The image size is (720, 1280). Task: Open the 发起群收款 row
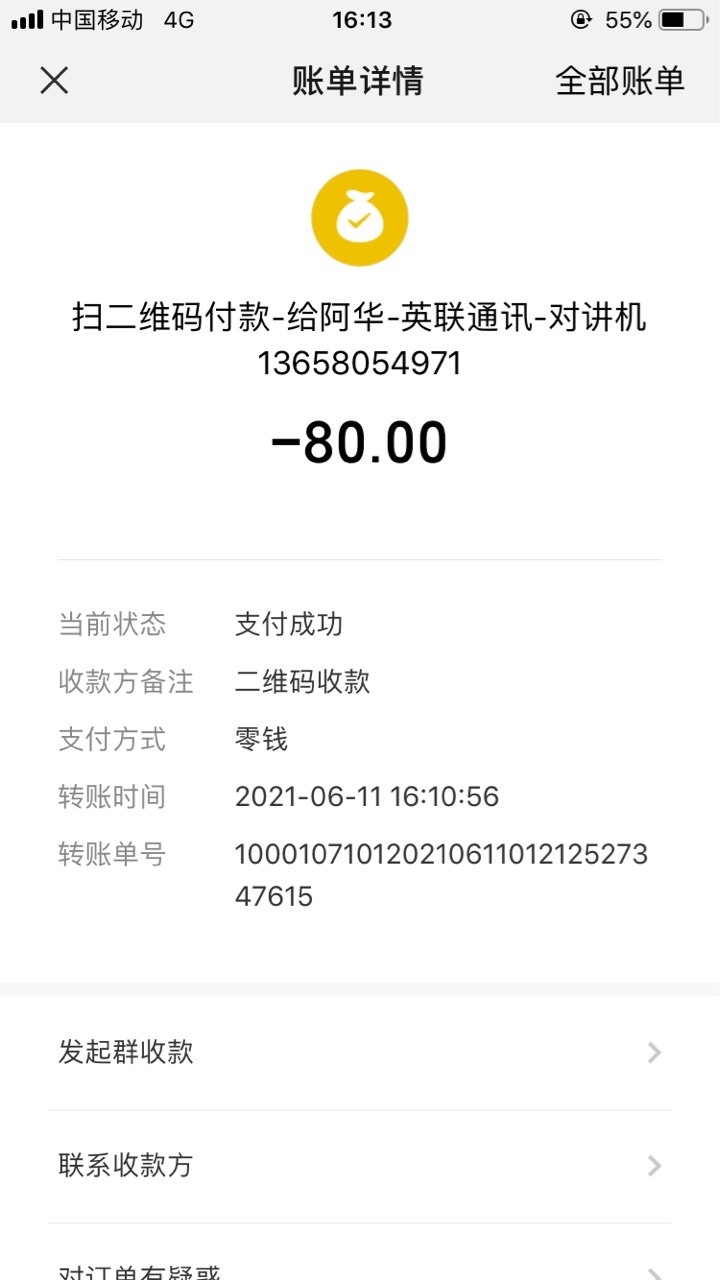coord(360,1052)
